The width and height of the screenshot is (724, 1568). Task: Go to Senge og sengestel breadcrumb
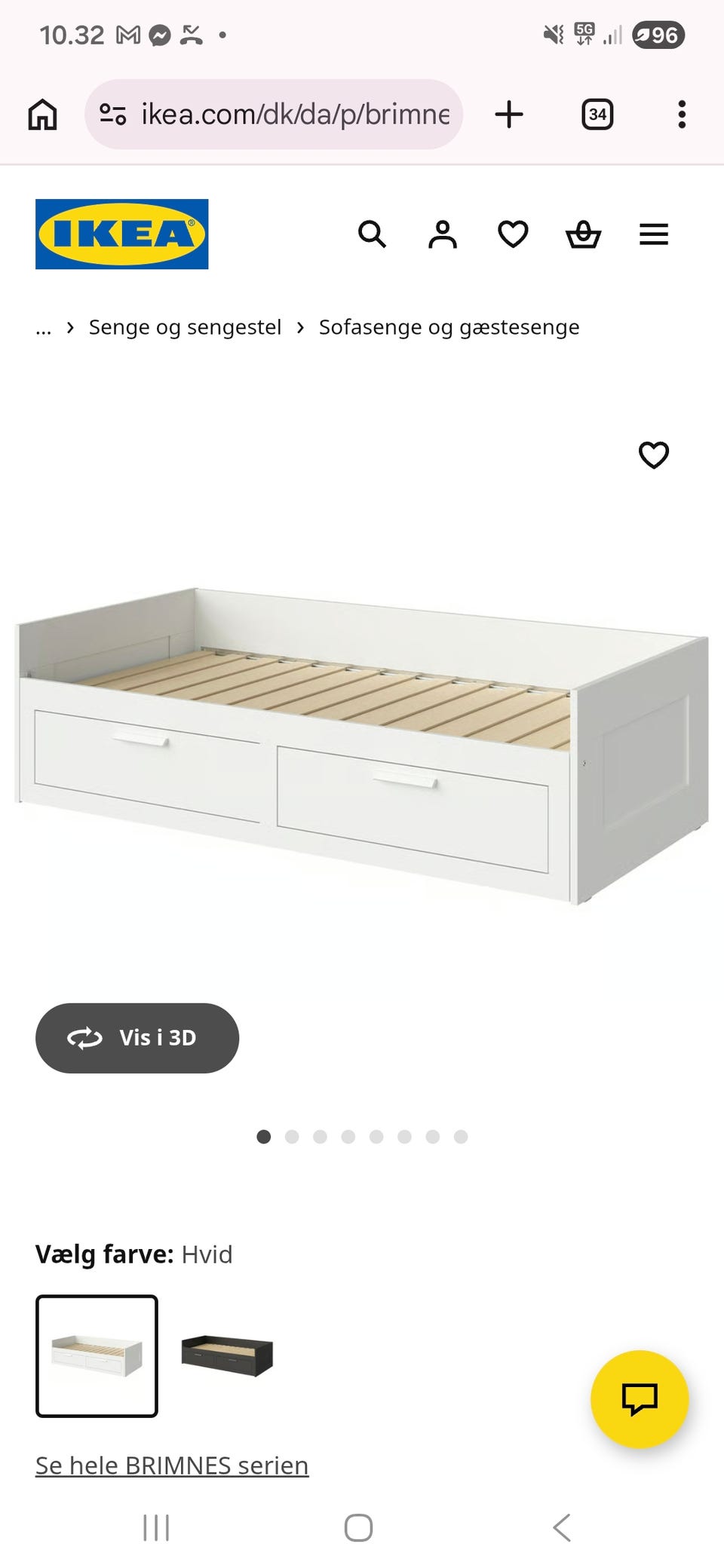coord(185,327)
